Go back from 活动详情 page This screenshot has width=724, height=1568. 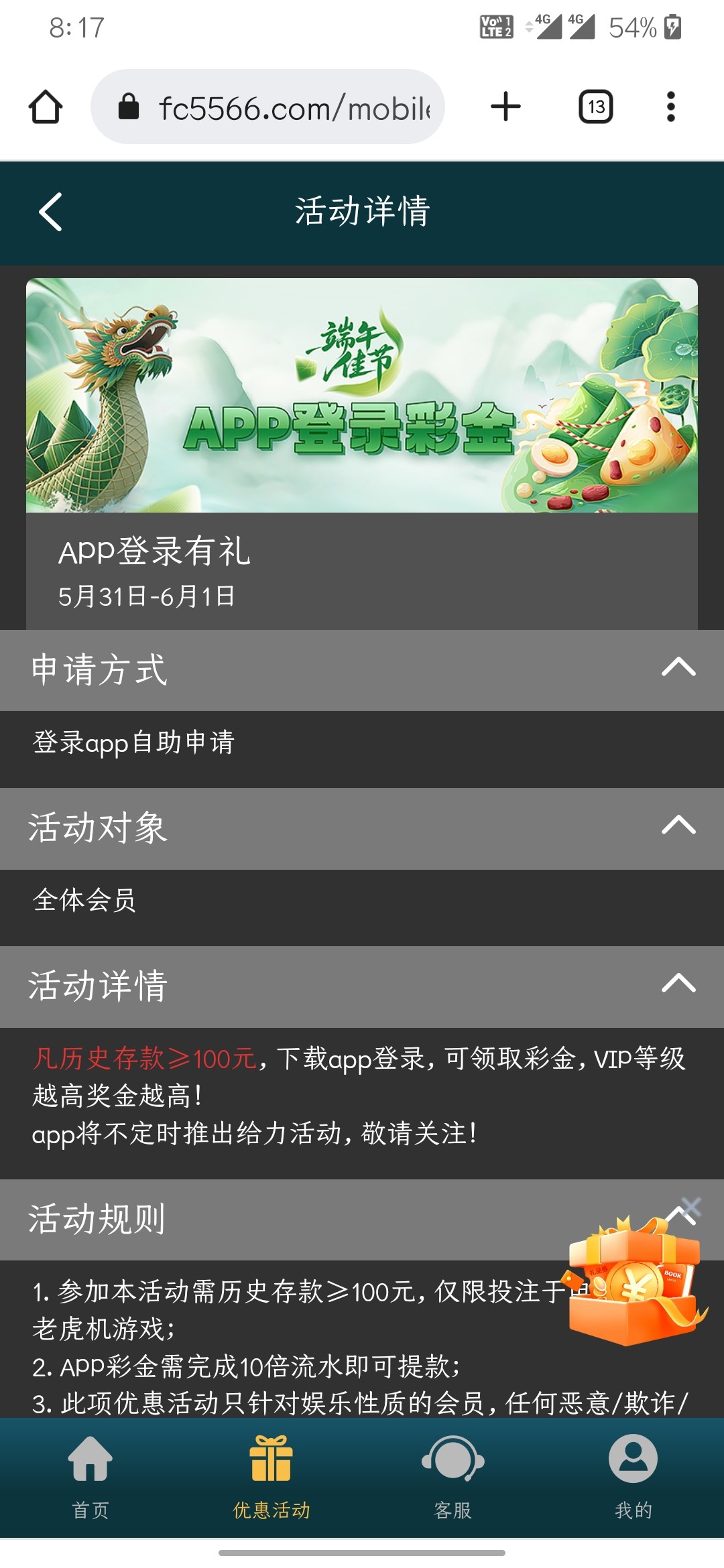pos(51,212)
